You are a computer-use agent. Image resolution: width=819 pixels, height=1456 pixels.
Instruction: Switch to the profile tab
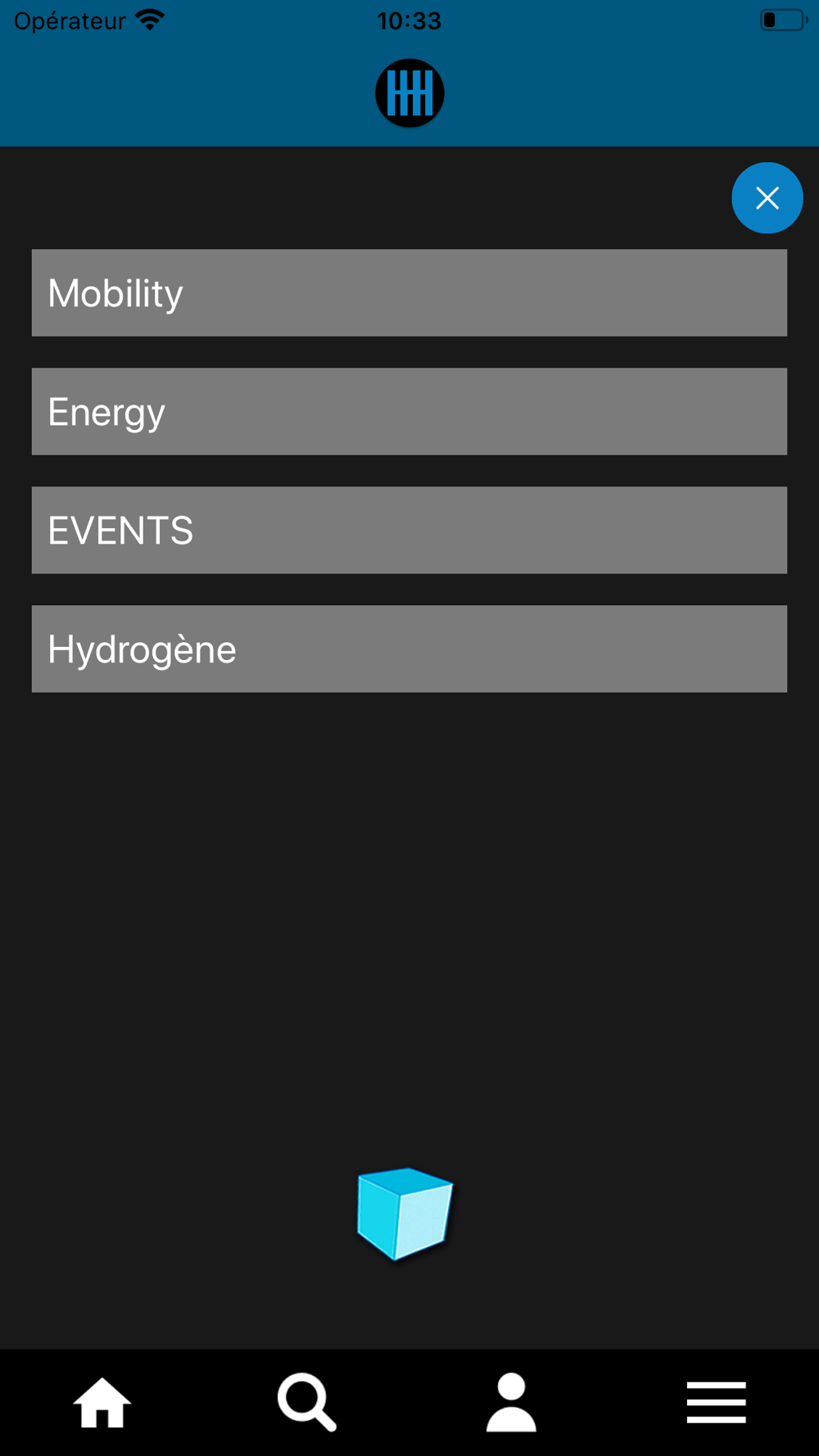pyautogui.click(x=512, y=1403)
